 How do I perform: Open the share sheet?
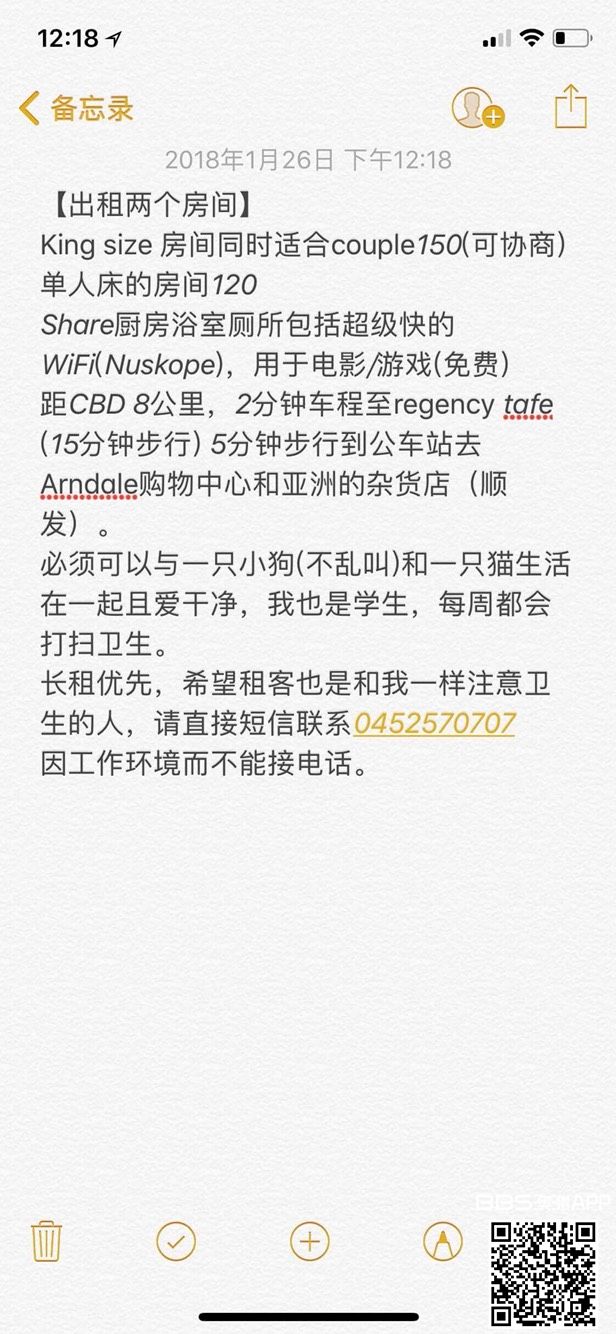point(568,106)
